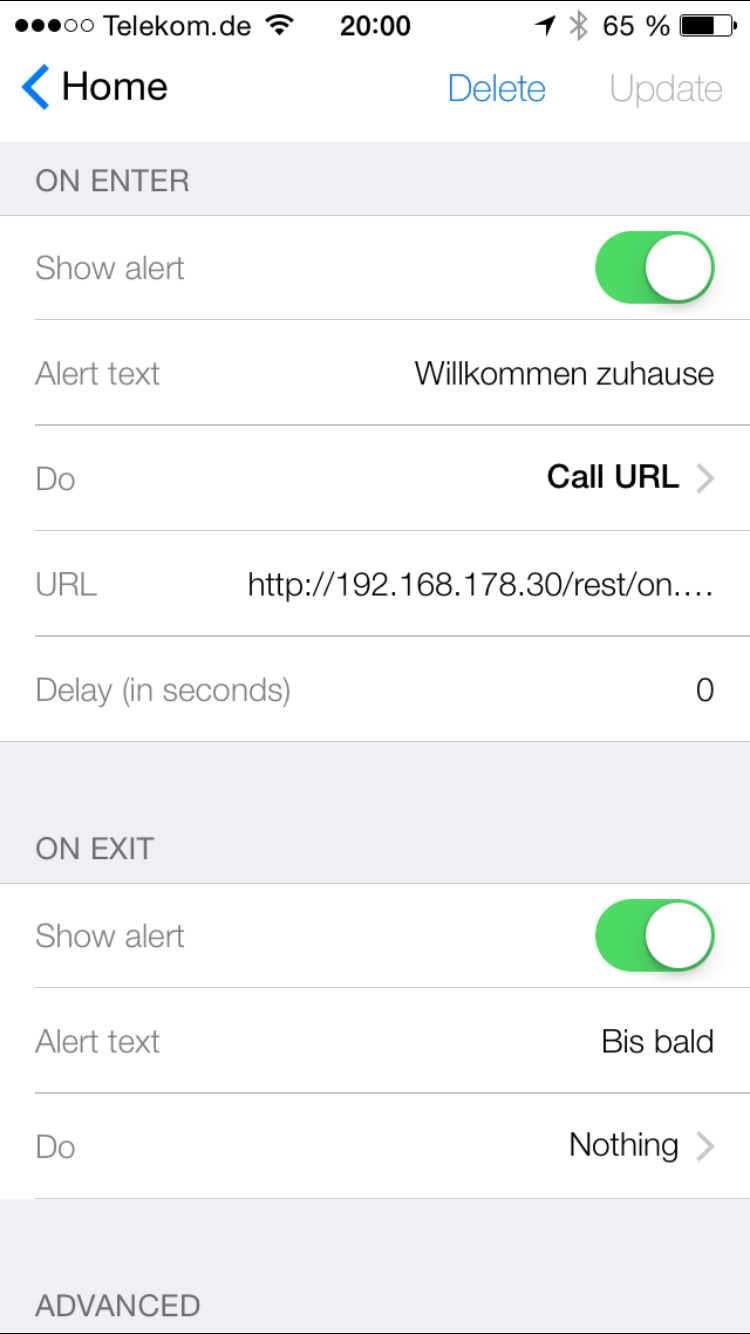Edit the Bis bald alert text

tap(657, 1042)
